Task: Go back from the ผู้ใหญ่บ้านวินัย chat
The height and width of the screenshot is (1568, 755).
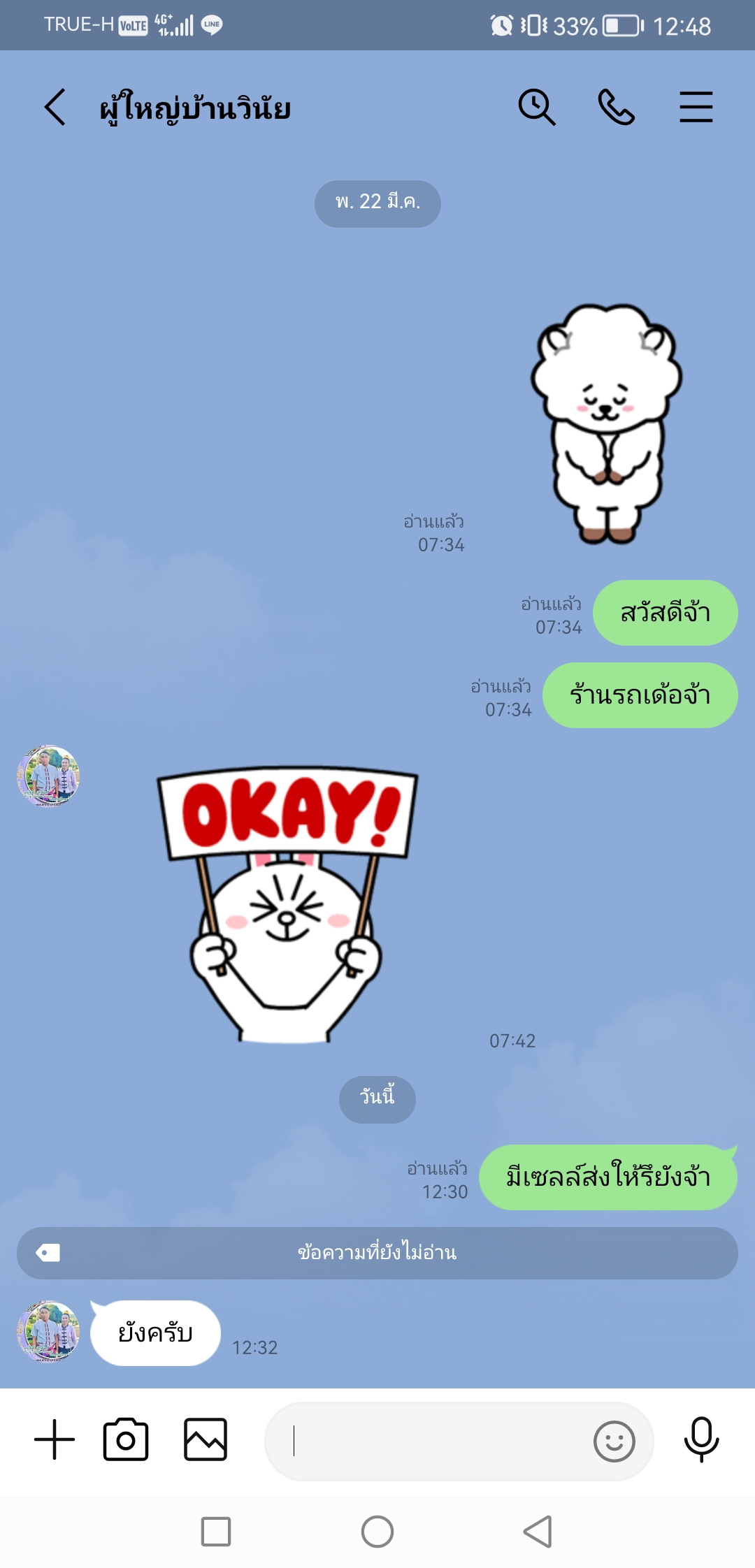Action: (55, 108)
